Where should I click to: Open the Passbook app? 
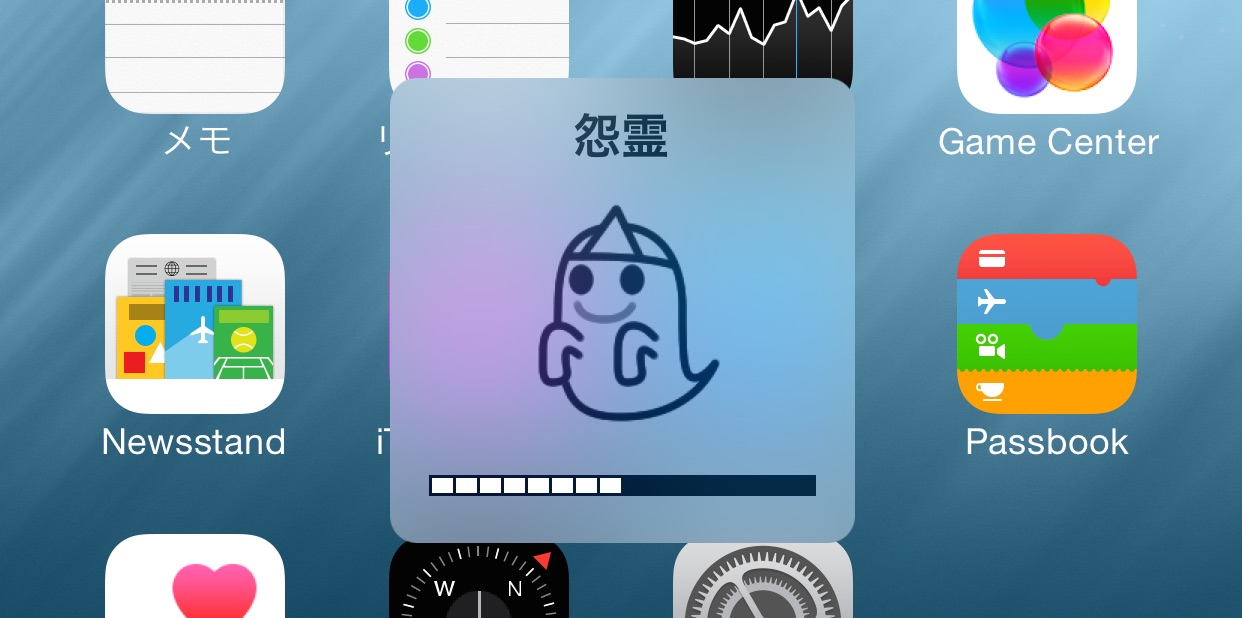point(1046,324)
